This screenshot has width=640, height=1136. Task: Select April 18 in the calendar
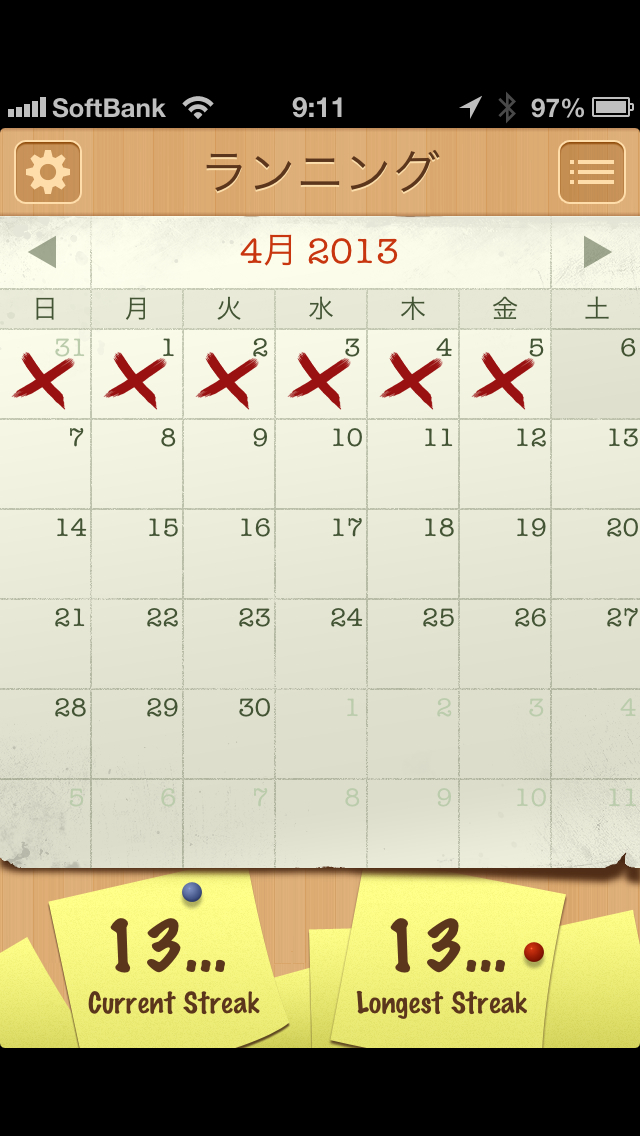point(413,555)
